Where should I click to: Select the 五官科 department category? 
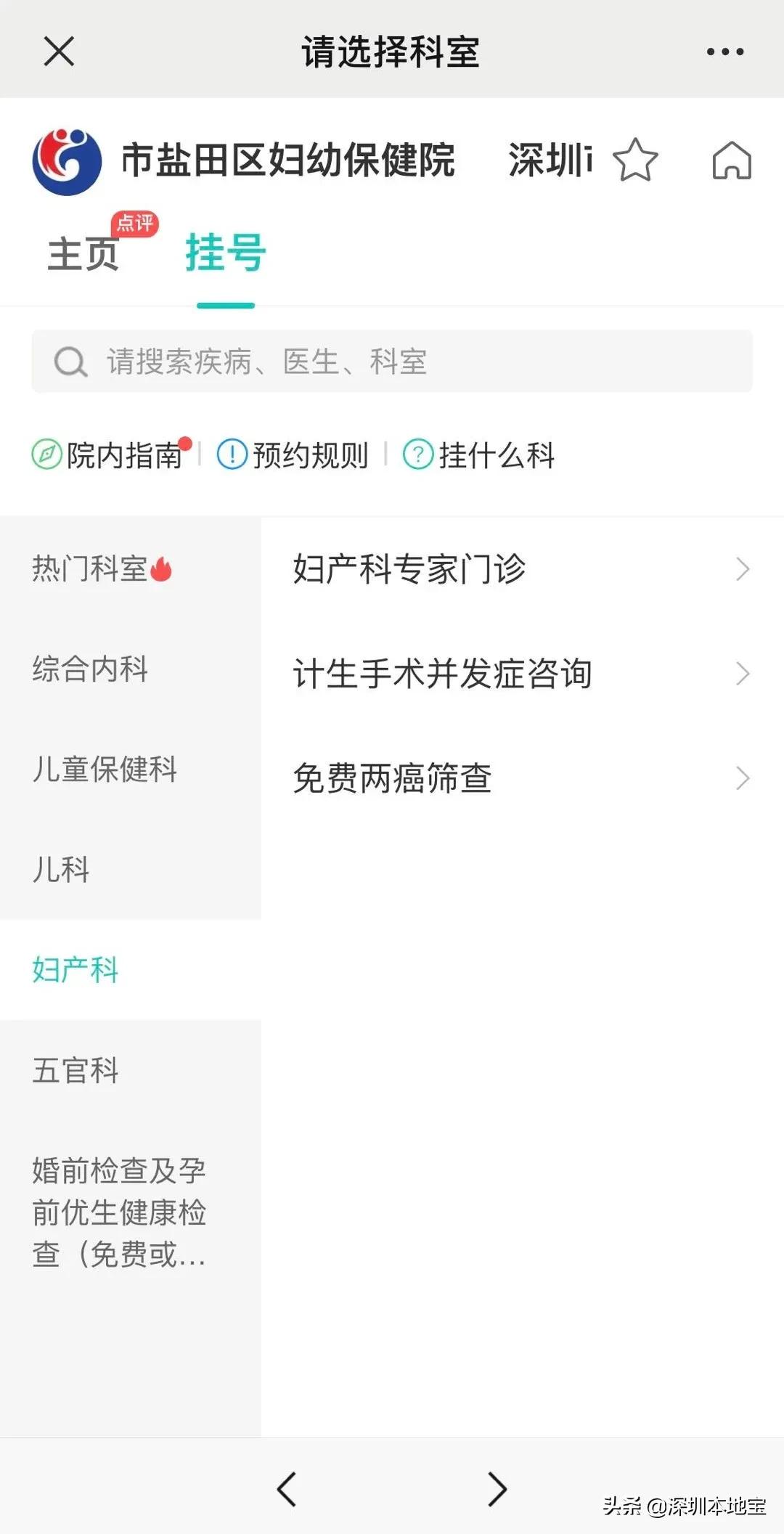point(75,1071)
